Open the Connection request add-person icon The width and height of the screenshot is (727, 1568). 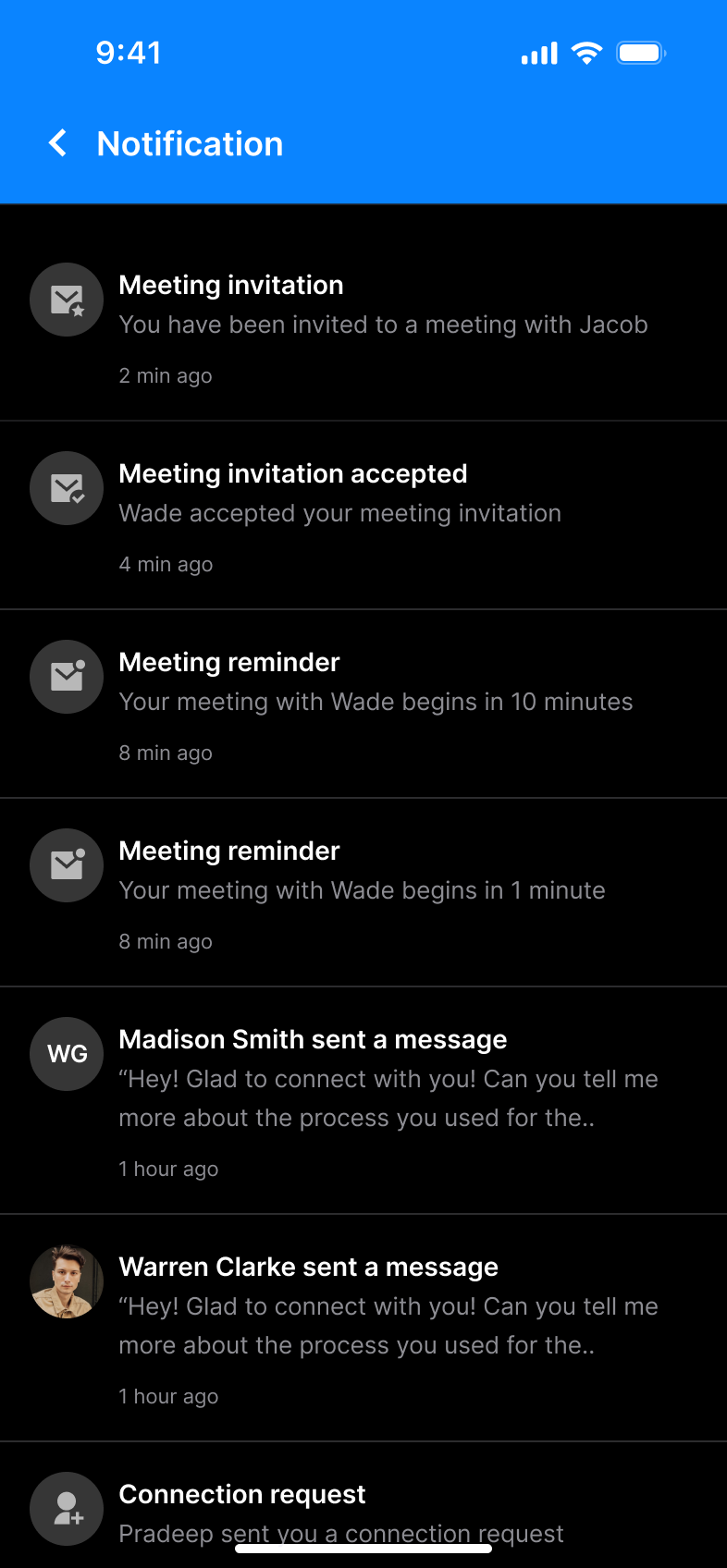coord(66,1509)
